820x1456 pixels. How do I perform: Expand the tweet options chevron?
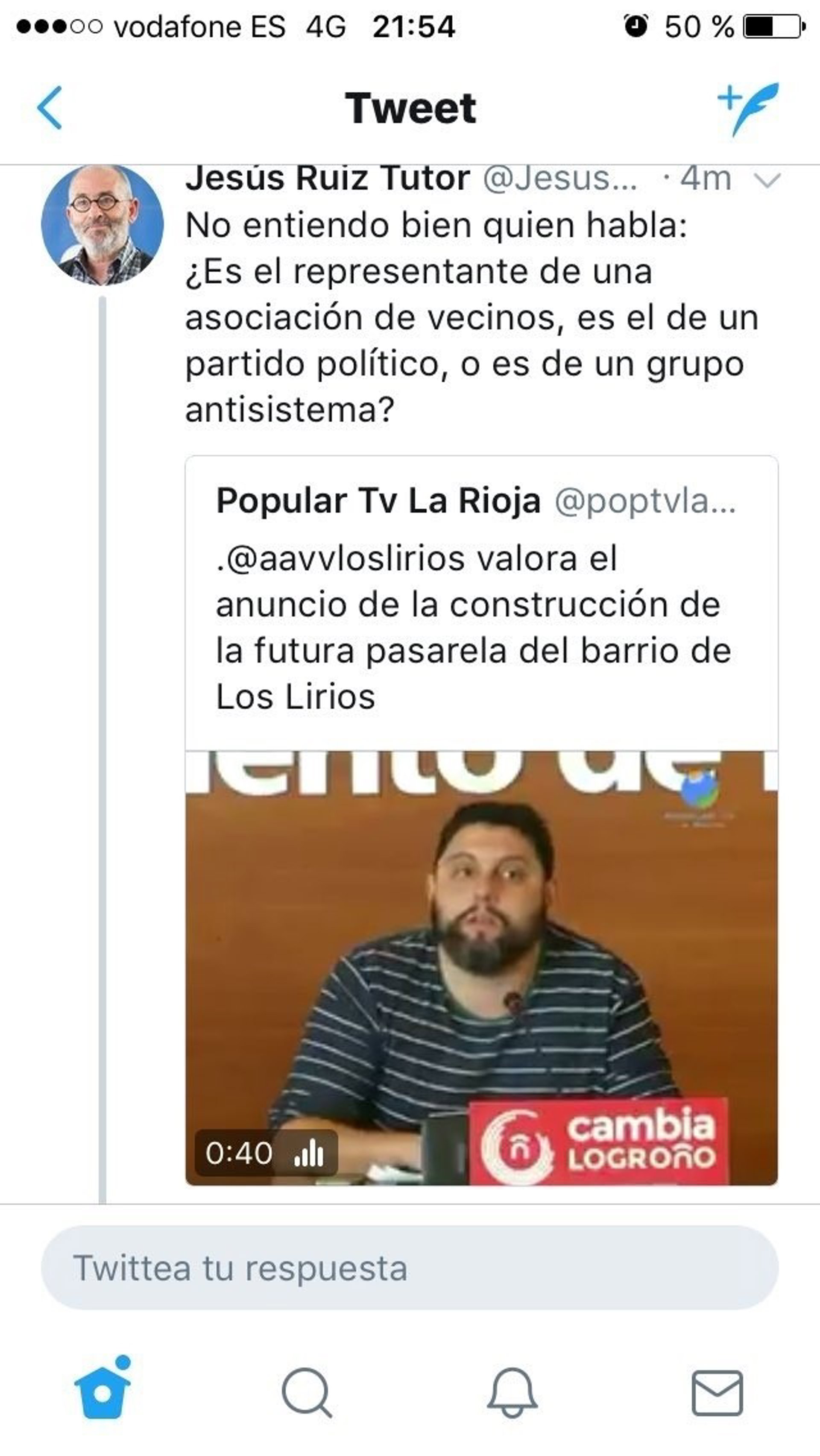(767, 180)
